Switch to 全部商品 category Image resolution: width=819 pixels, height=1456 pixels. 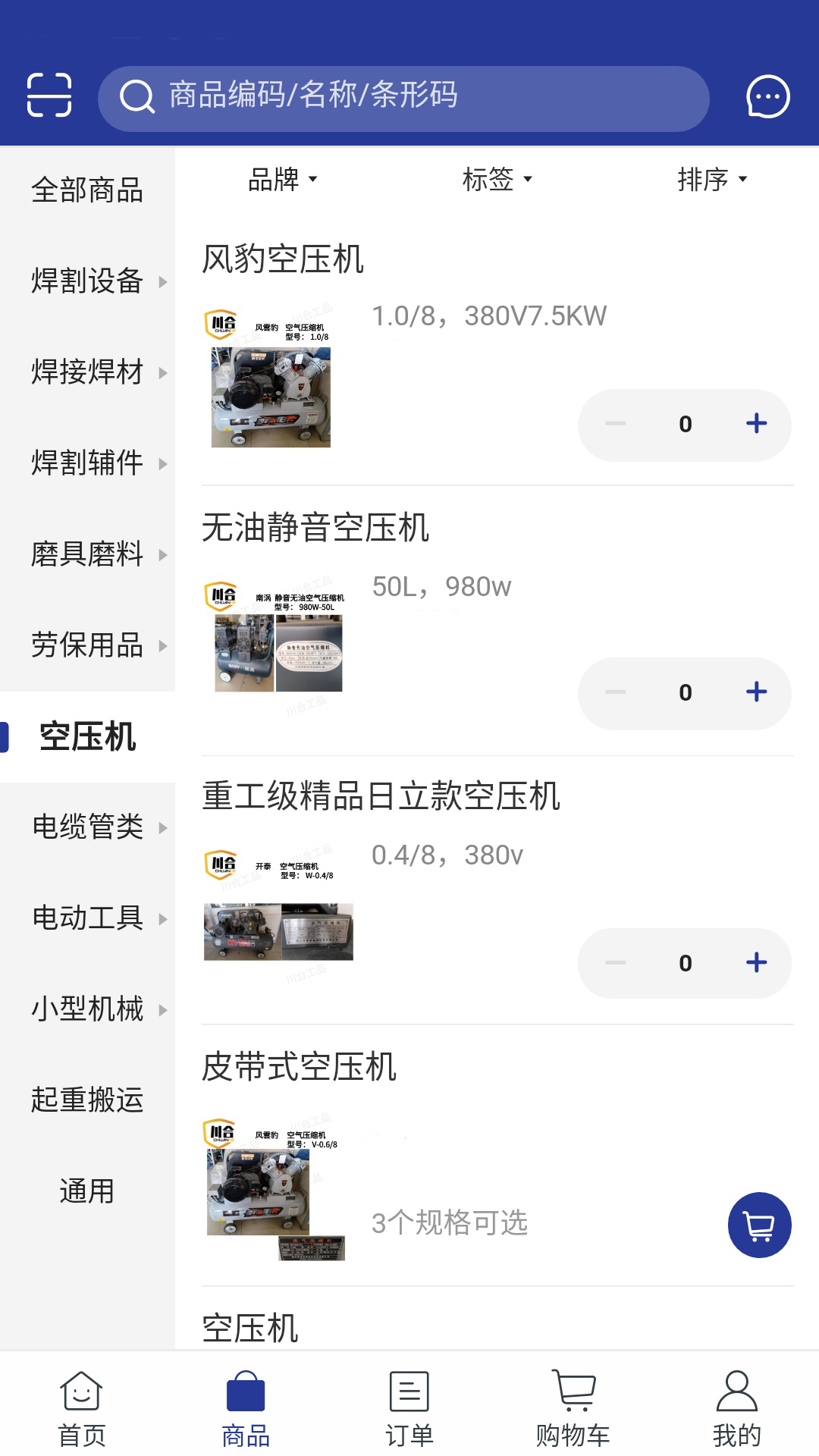[88, 192]
